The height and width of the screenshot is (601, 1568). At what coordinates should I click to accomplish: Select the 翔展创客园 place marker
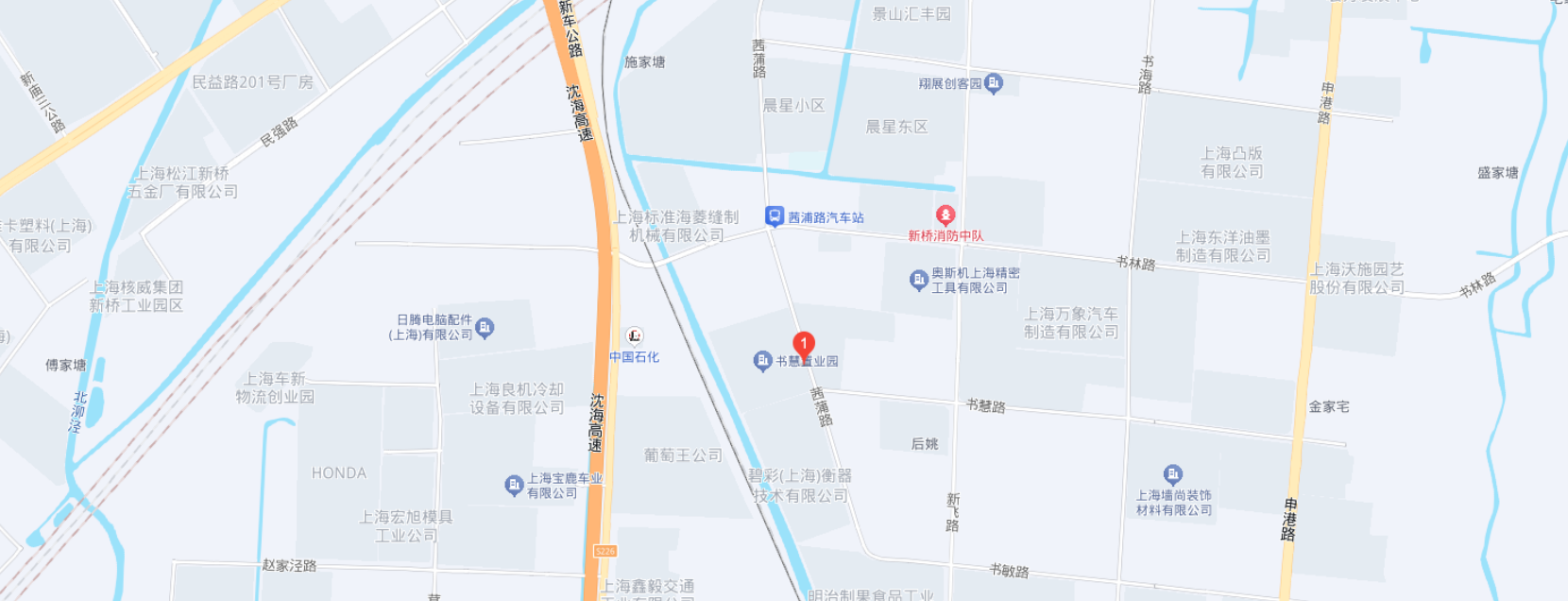pos(994,84)
